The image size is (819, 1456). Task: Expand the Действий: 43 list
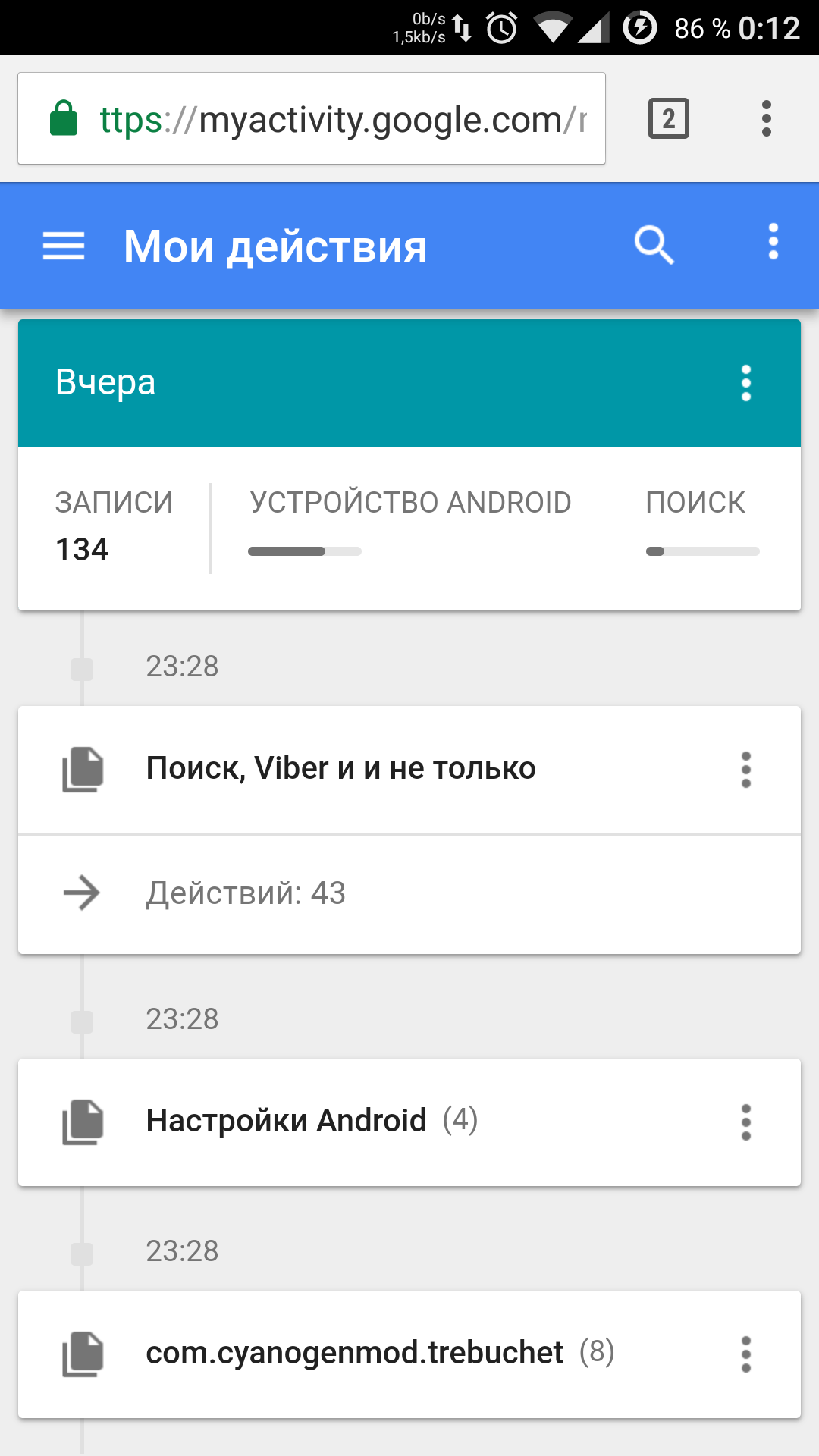click(246, 893)
